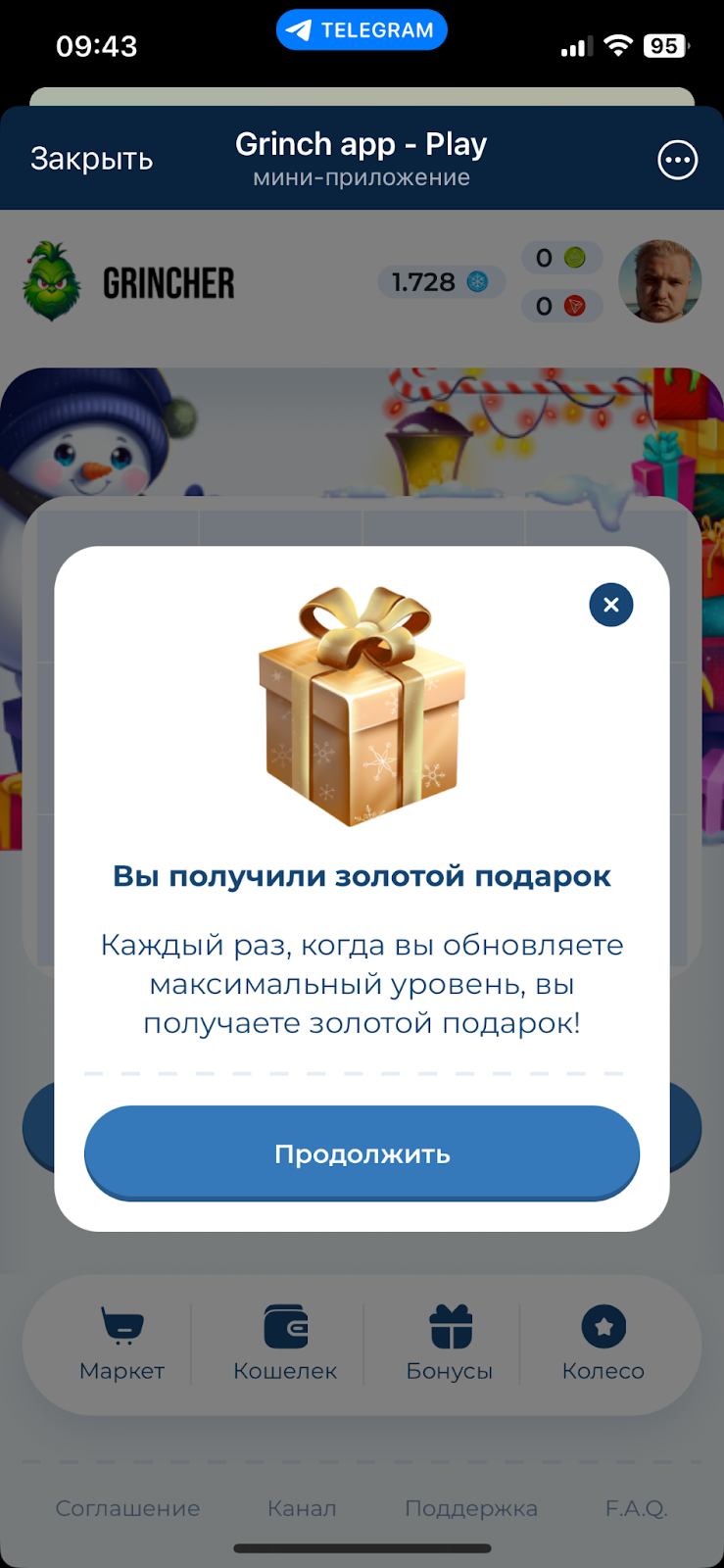Open the Поддержка support link

470,1508
